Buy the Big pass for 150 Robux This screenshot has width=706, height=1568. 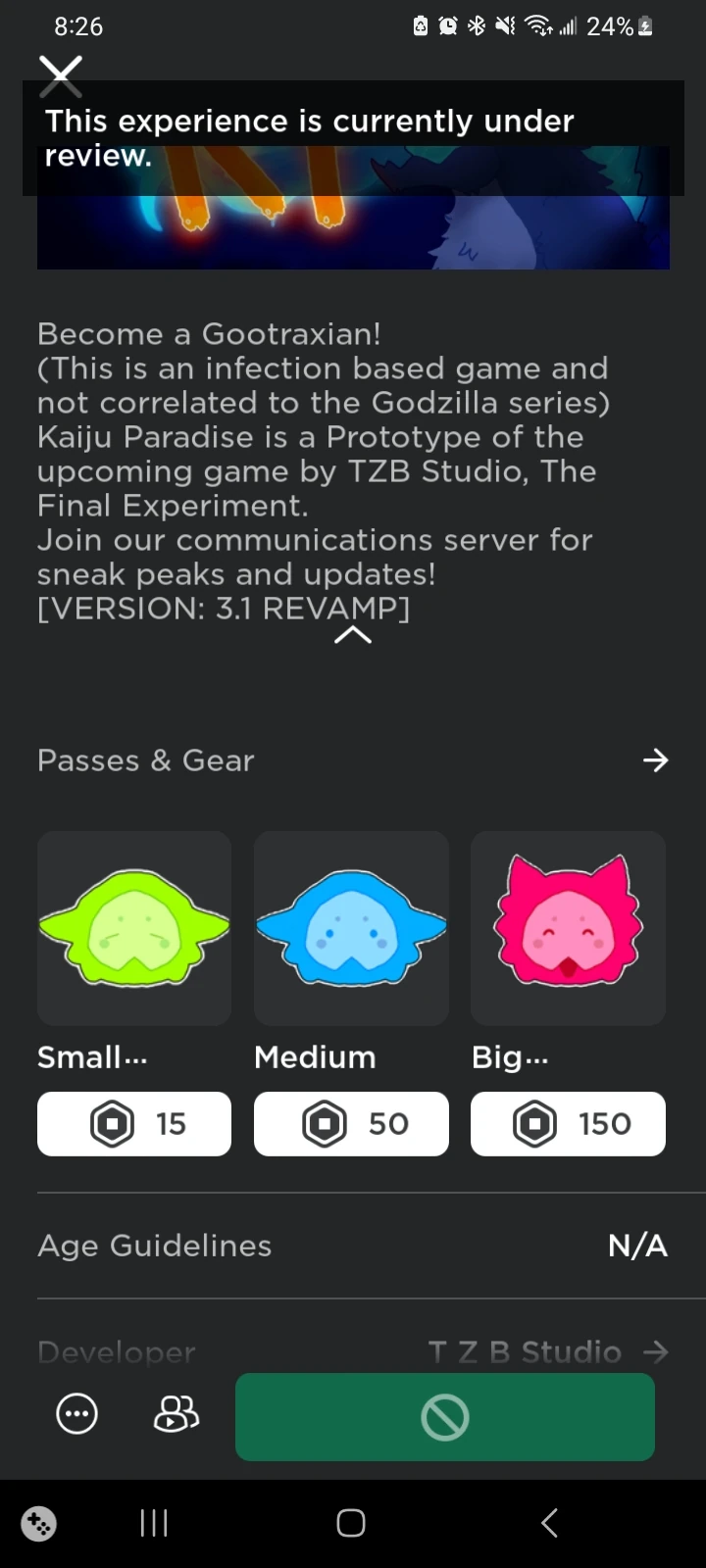[568, 1123]
